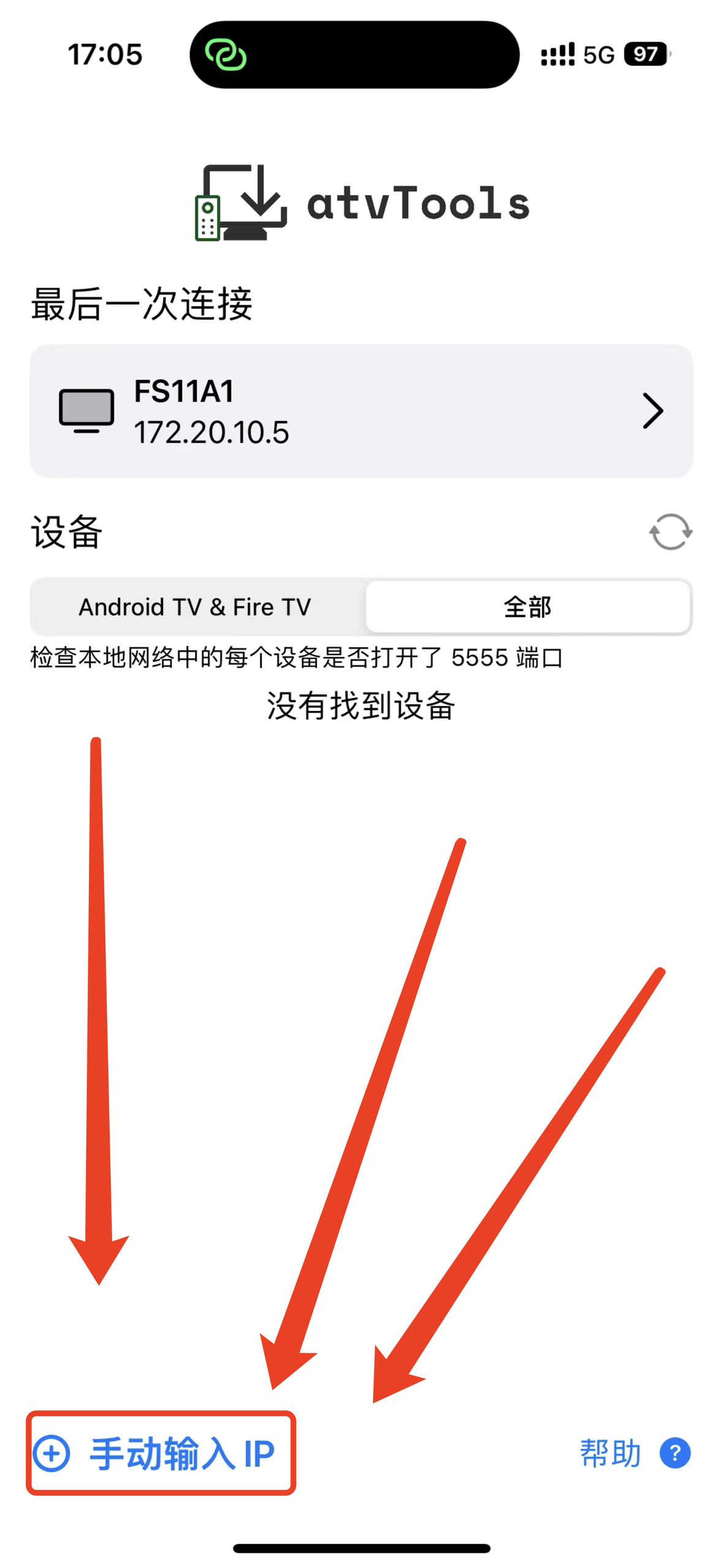The height and width of the screenshot is (1568, 723).
Task: Switch to Android TV & Fire TV tab
Action: [195, 607]
